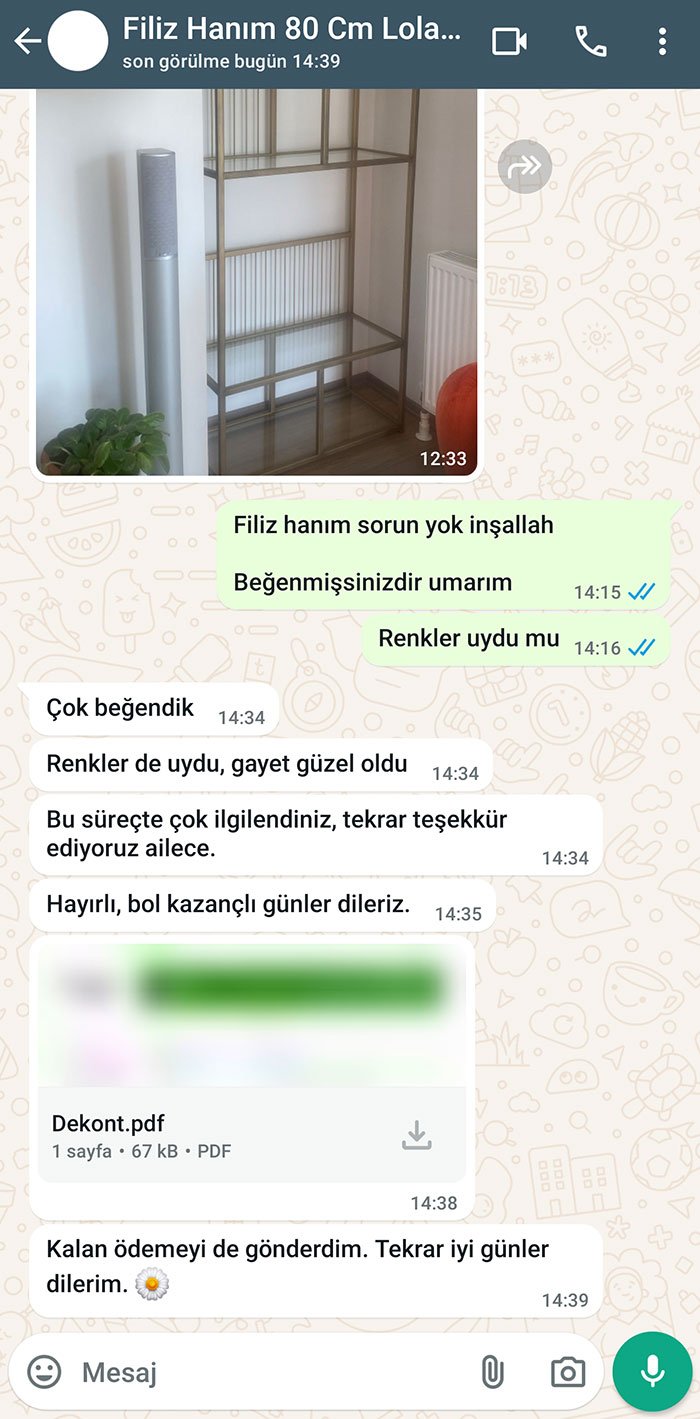This screenshot has width=700, height=1419.
Task: Open the contact's profile picture
Action: [77, 42]
